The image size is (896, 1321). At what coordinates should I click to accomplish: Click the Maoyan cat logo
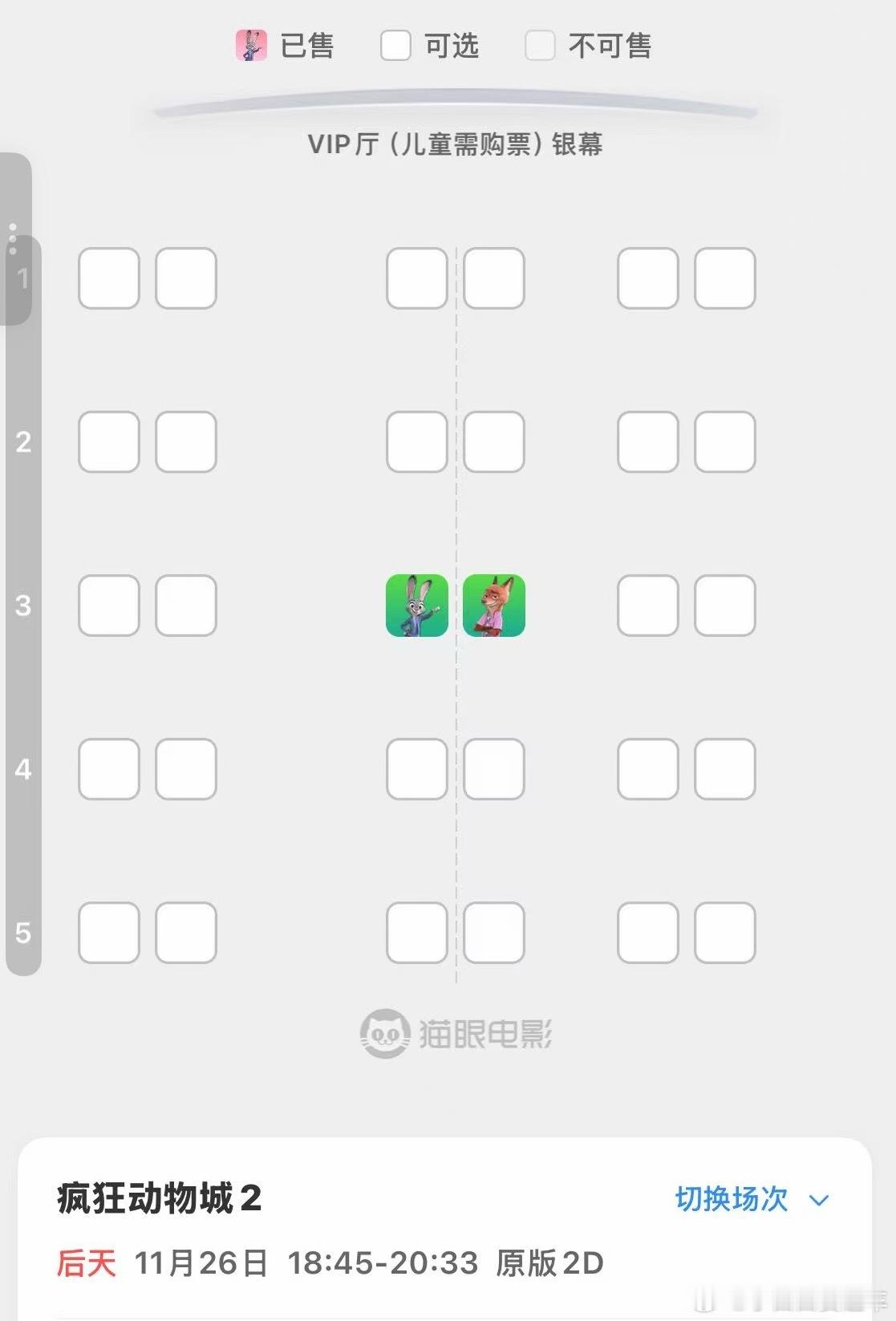383,1033
